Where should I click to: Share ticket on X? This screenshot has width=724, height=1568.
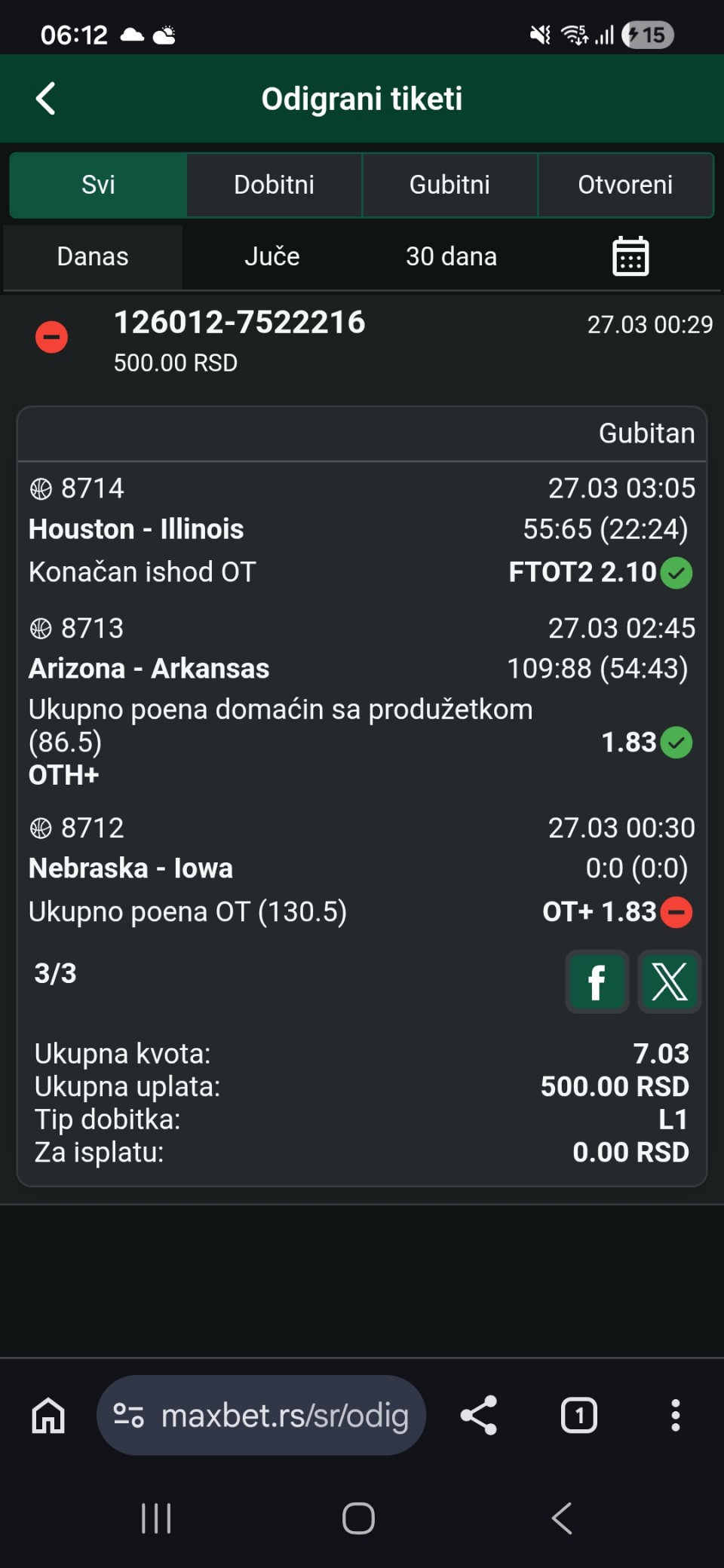click(669, 982)
